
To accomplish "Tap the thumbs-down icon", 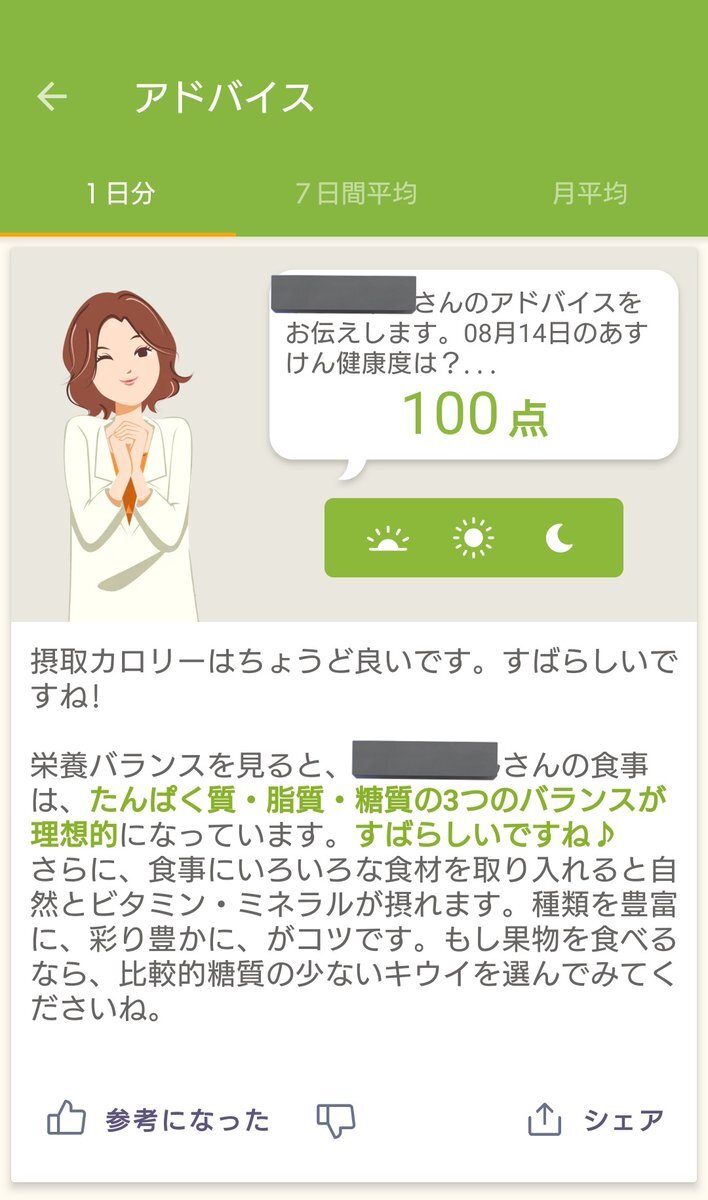I will [x=336, y=1121].
